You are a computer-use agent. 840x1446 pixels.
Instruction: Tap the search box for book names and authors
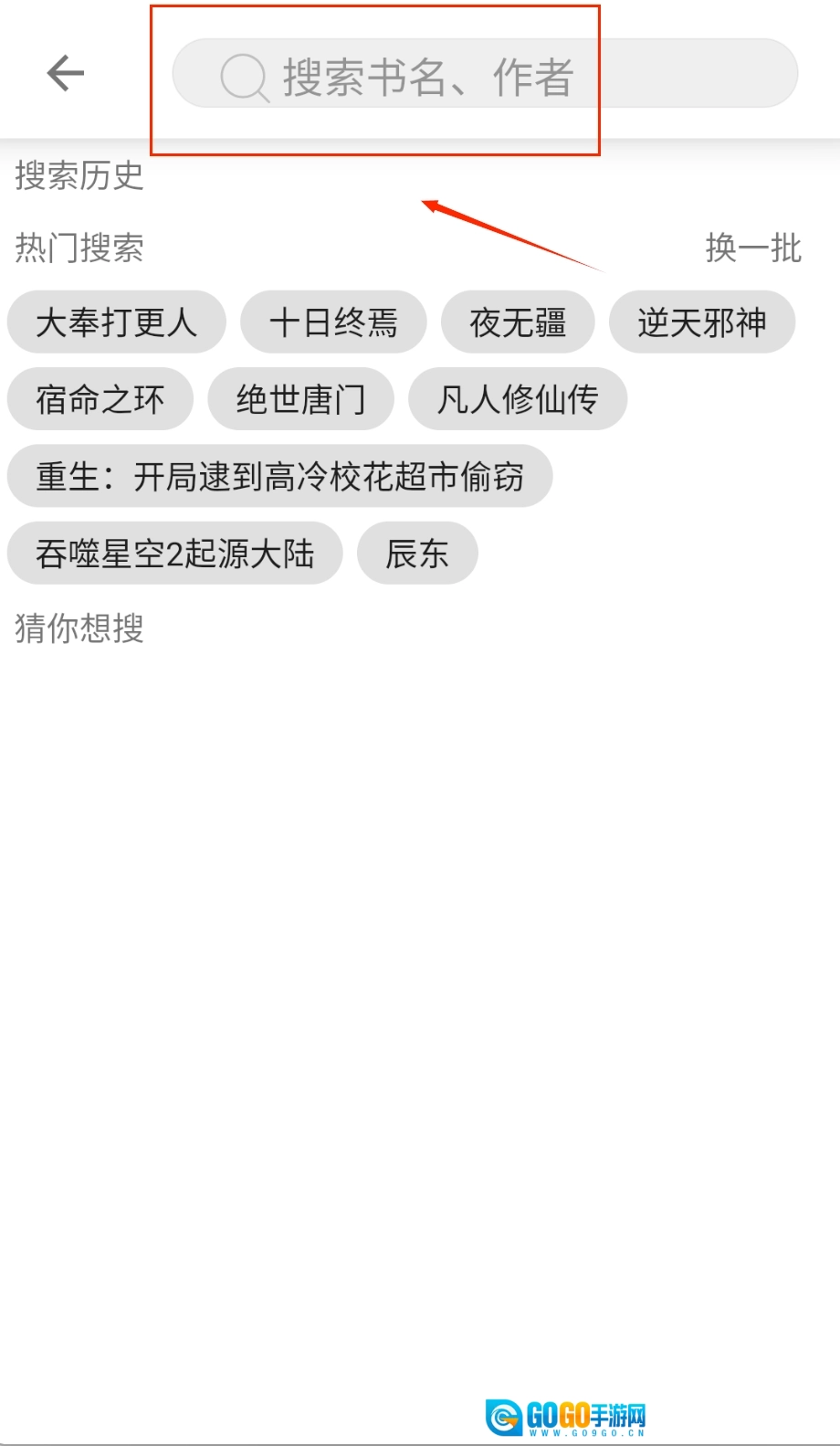484,73
